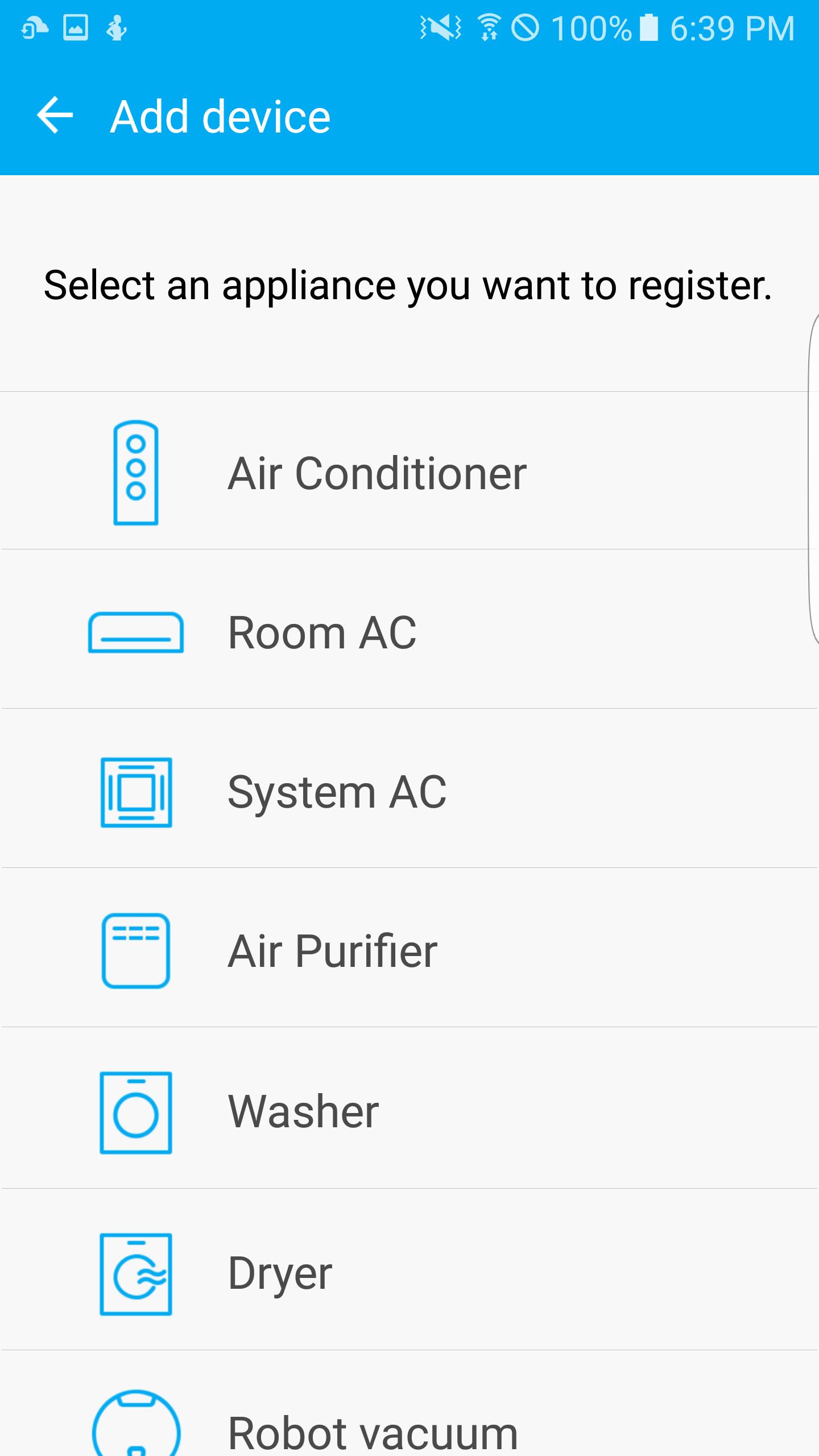Tap the screenshot notification icon
819x1456 pixels.
76,27
